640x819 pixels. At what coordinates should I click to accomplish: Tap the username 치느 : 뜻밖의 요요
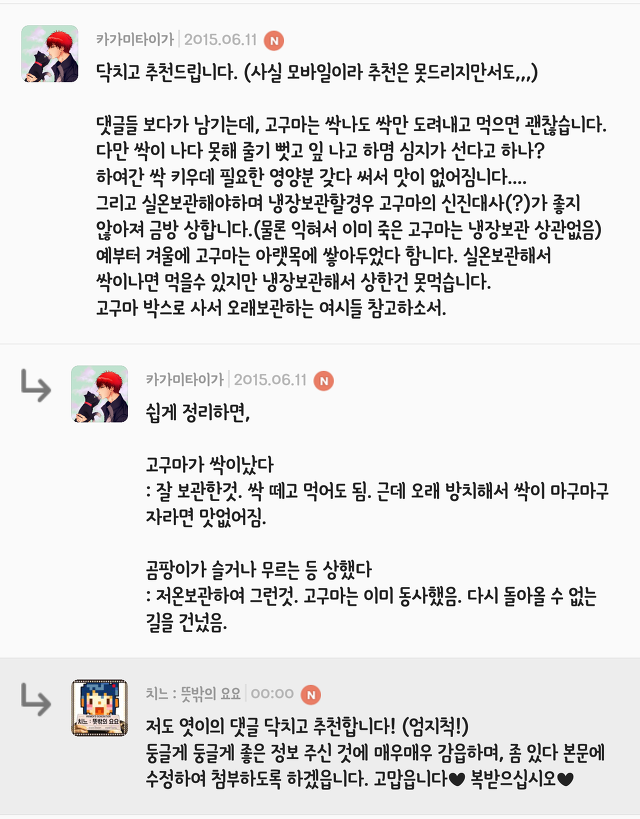(192, 693)
